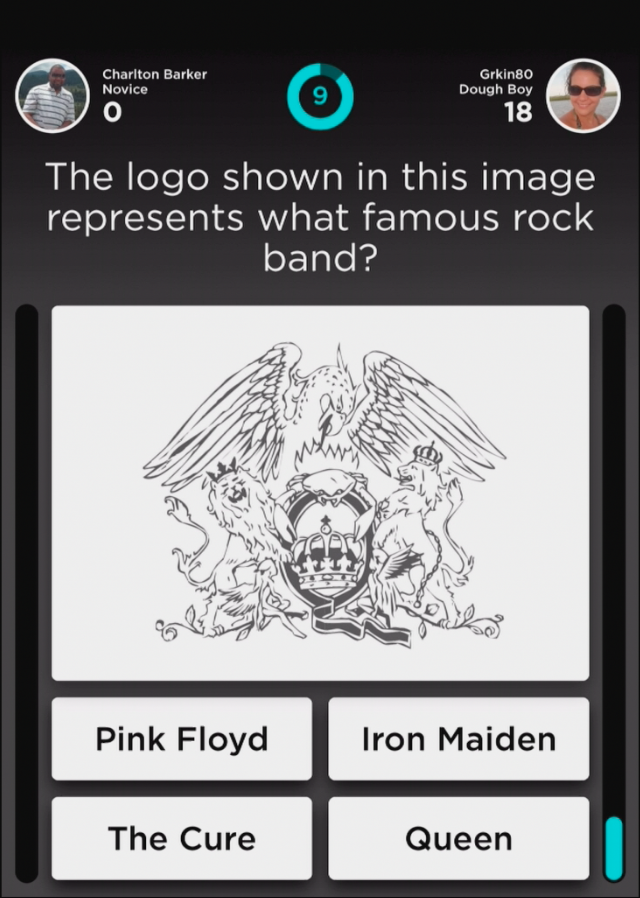Answer with Queen

pos(458,838)
